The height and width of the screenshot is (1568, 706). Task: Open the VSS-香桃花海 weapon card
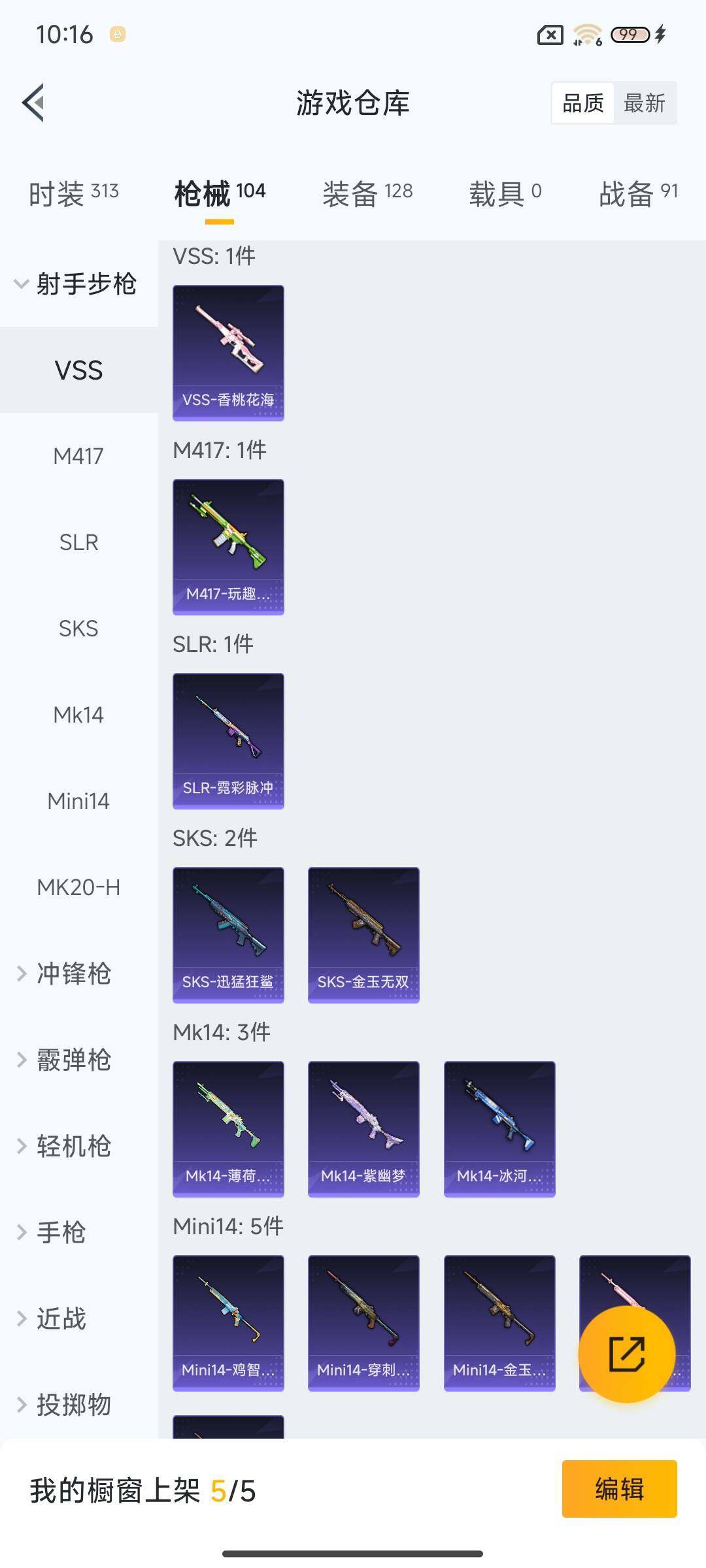tap(228, 351)
